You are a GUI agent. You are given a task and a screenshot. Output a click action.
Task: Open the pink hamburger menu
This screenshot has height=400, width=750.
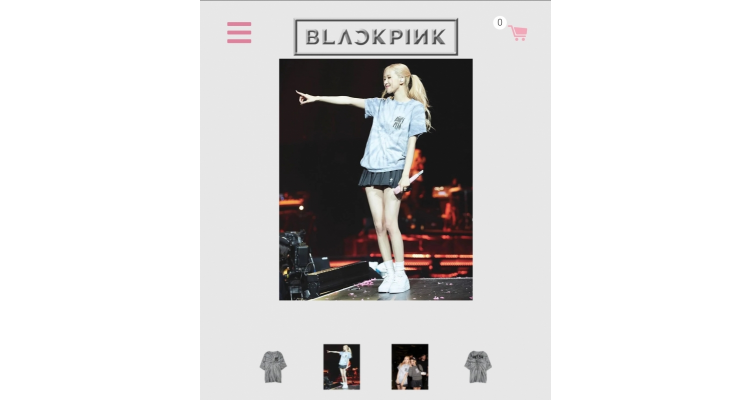(x=239, y=33)
